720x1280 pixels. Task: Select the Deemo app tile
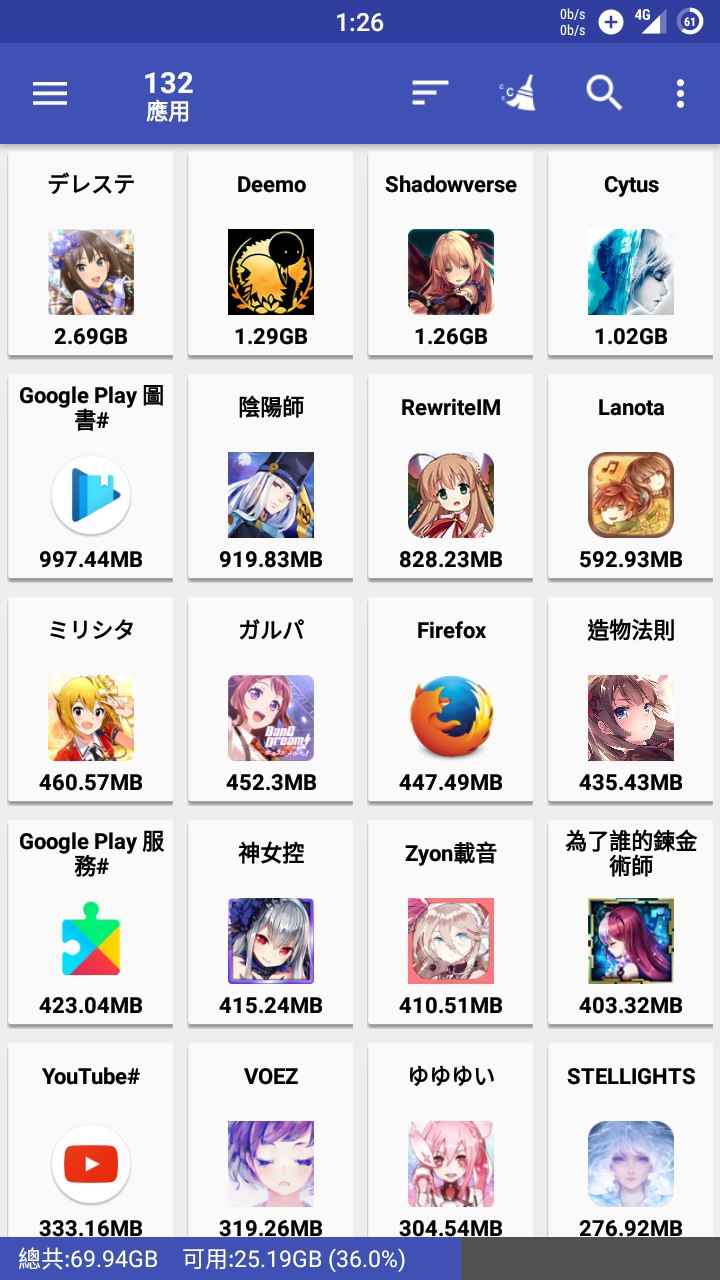coord(271,254)
